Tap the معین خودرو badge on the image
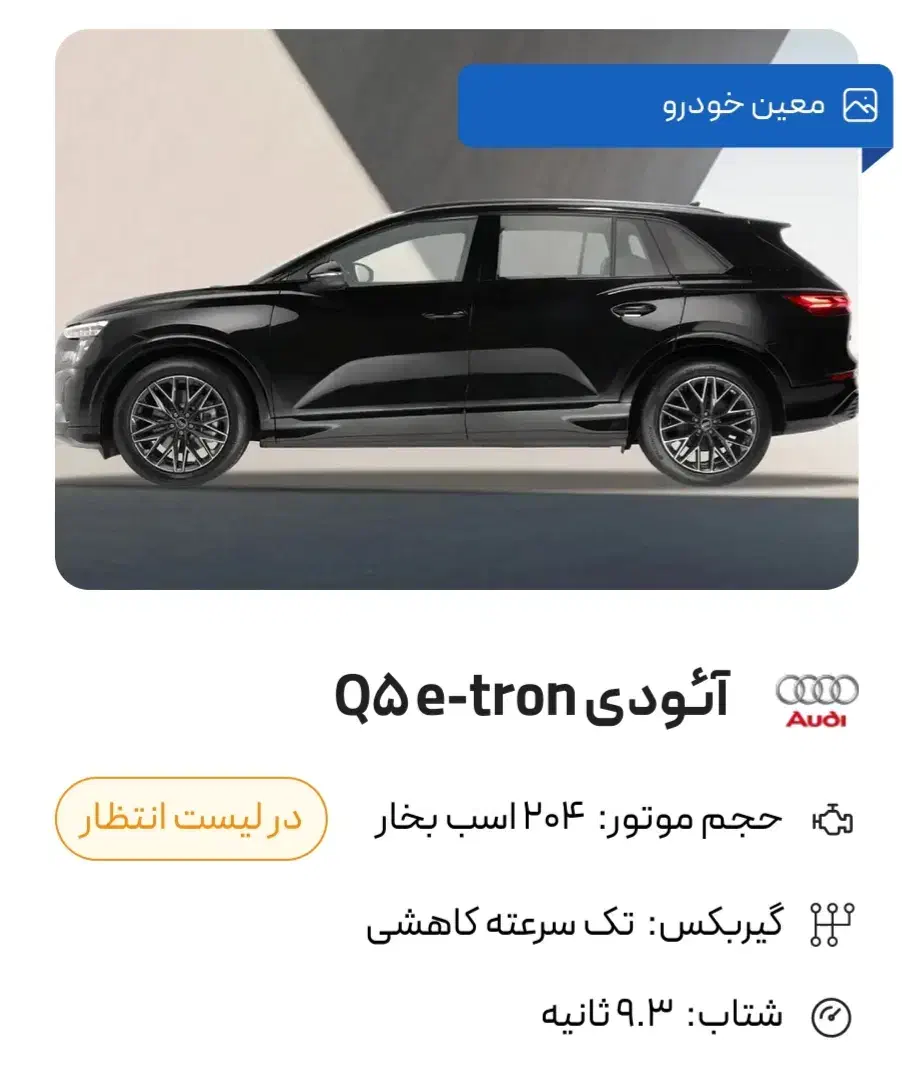The width and height of the screenshot is (902, 1077). pyautogui.click(x=674, y=106)
